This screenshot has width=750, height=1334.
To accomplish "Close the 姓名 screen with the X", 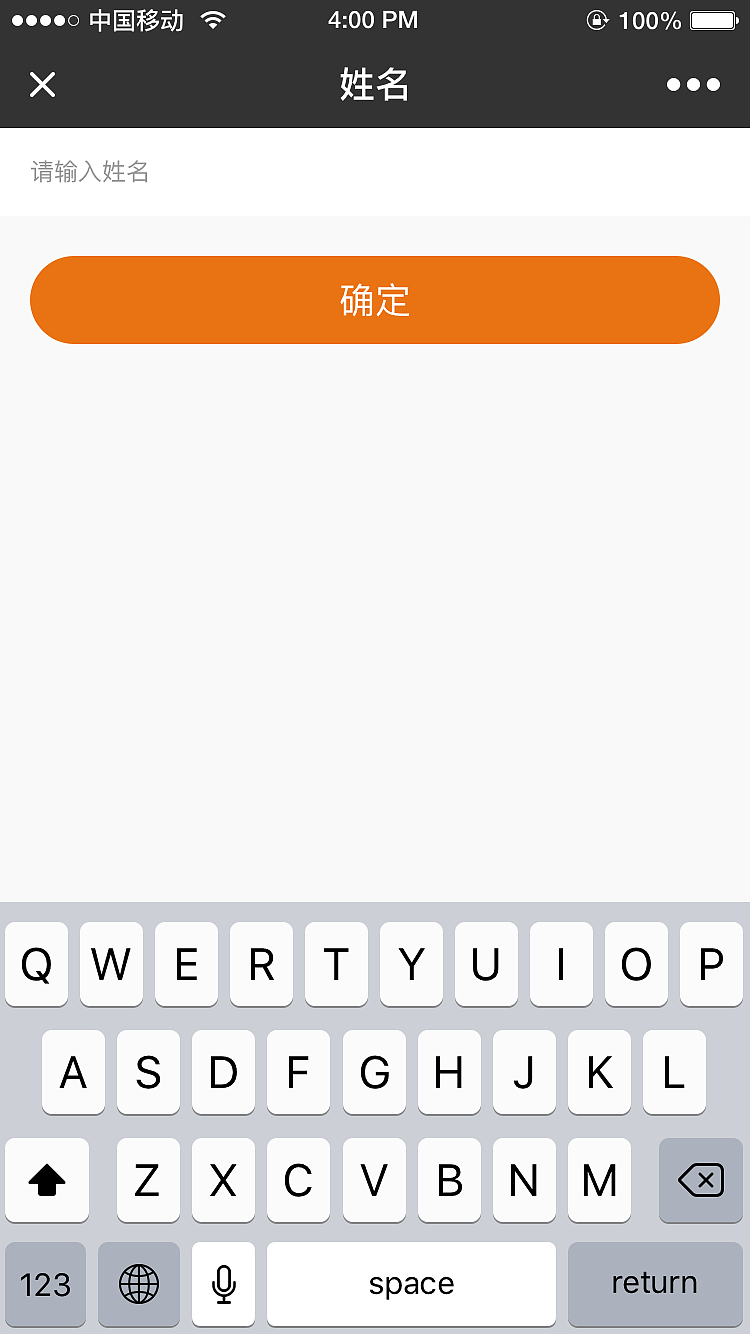I will point(42,85).
